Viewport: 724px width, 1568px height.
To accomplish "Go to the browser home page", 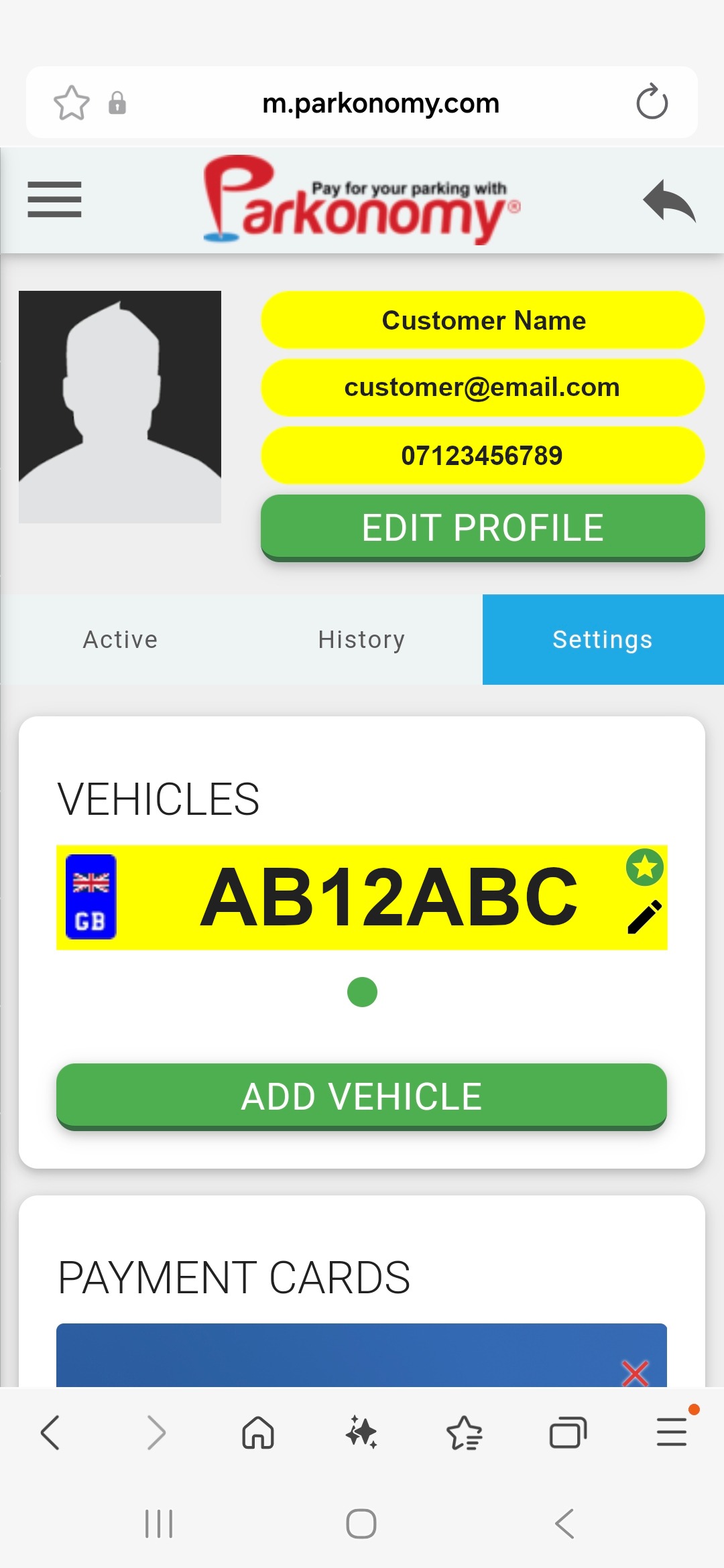I will 258,1433.
